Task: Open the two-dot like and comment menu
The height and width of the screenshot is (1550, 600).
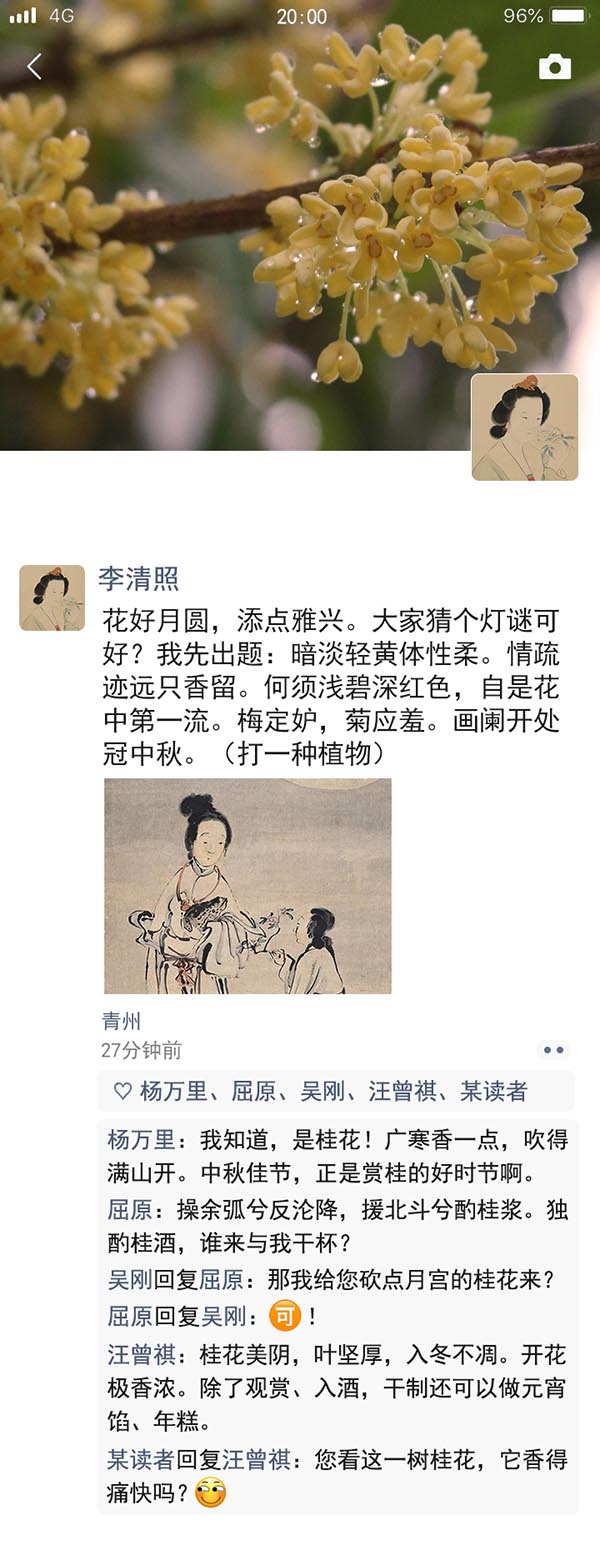Action: coord(553,1050)
